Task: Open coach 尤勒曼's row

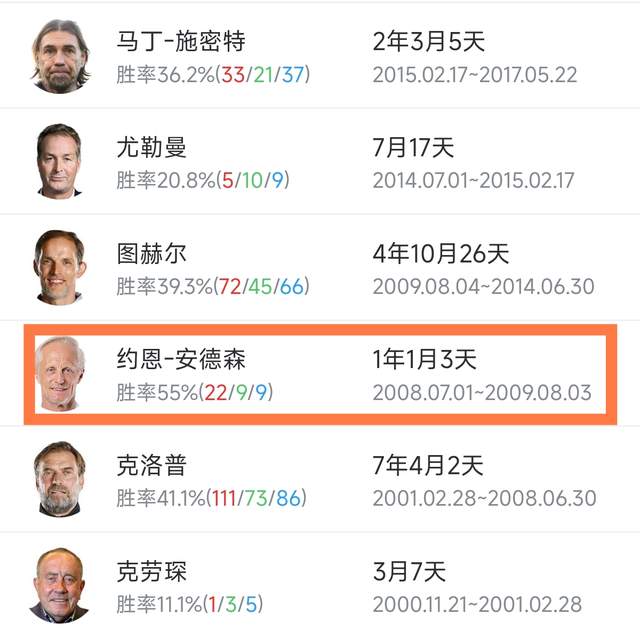Action: (320, 163)
